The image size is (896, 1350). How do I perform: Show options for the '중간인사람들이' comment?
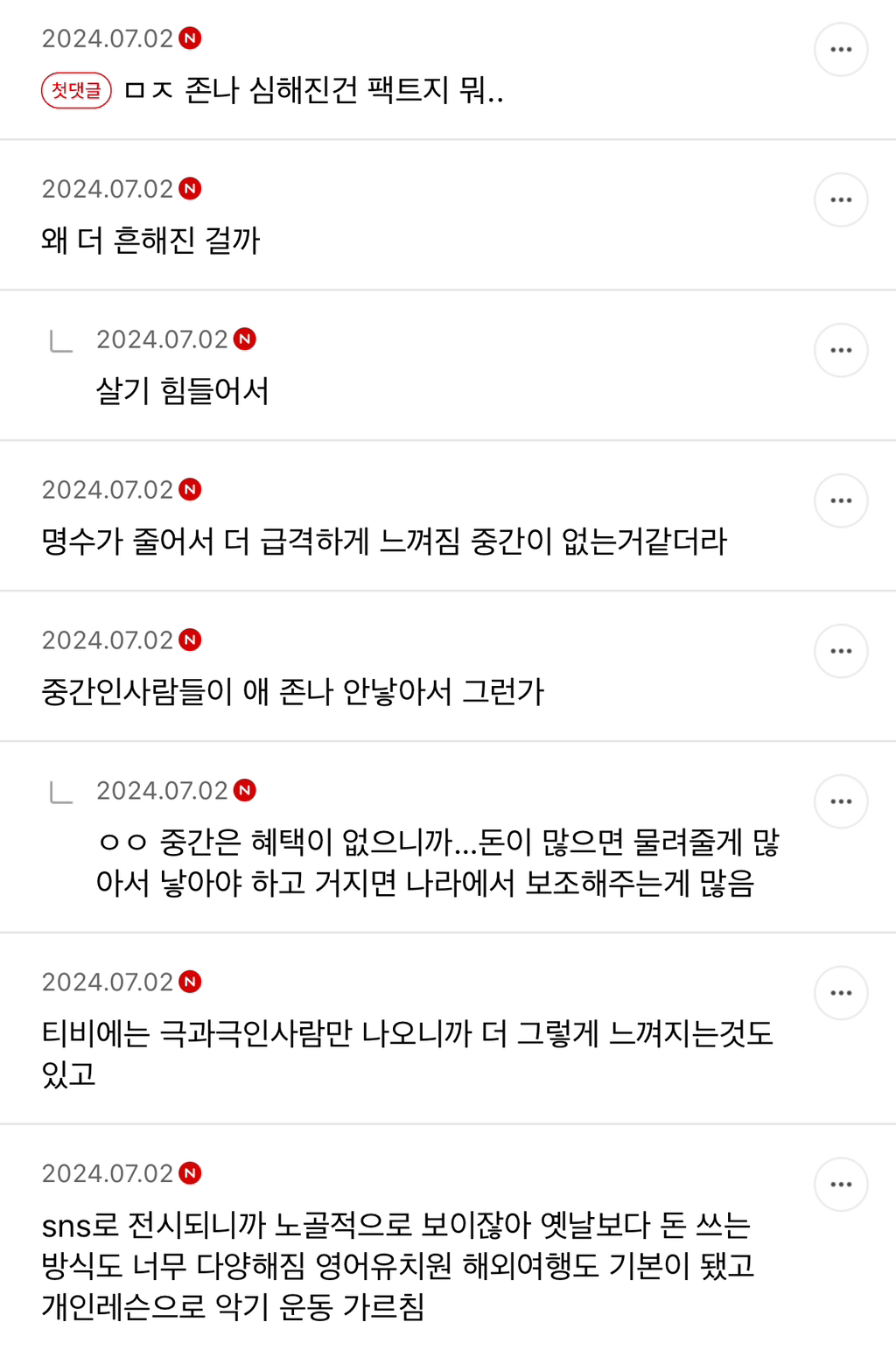(840, 652)
